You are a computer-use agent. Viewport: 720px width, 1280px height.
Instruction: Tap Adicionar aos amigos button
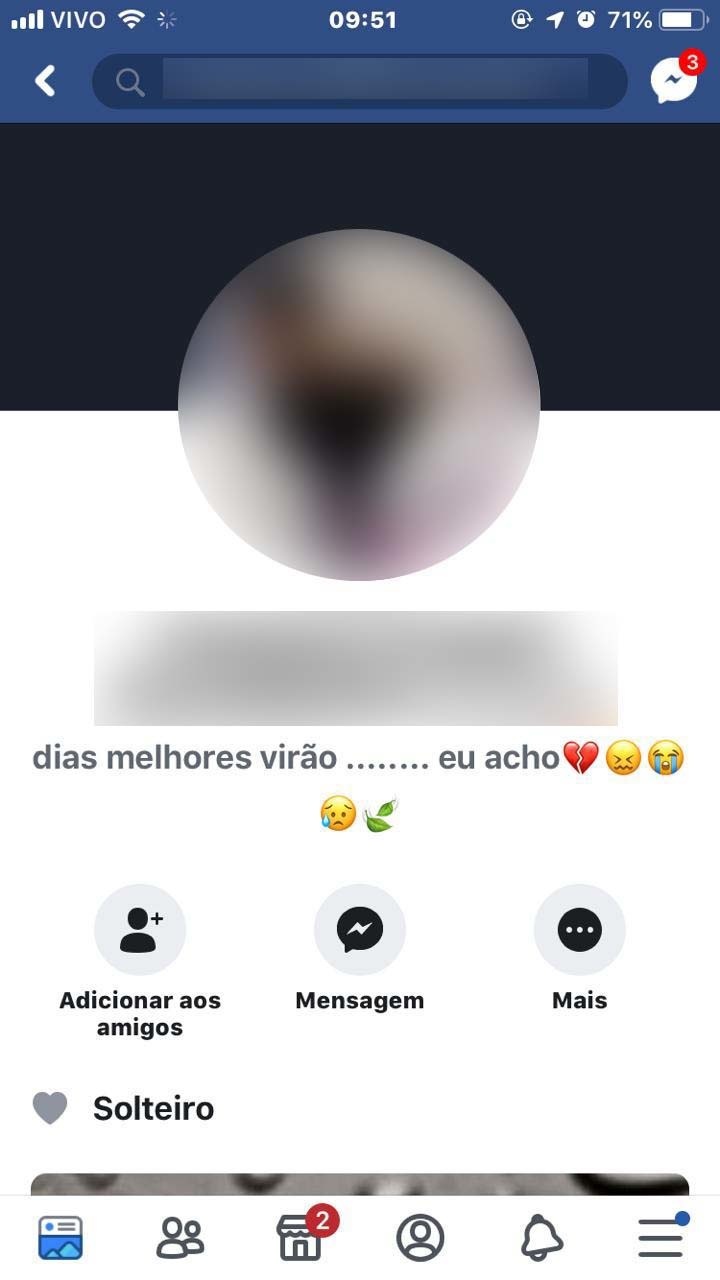click(140, 930)
